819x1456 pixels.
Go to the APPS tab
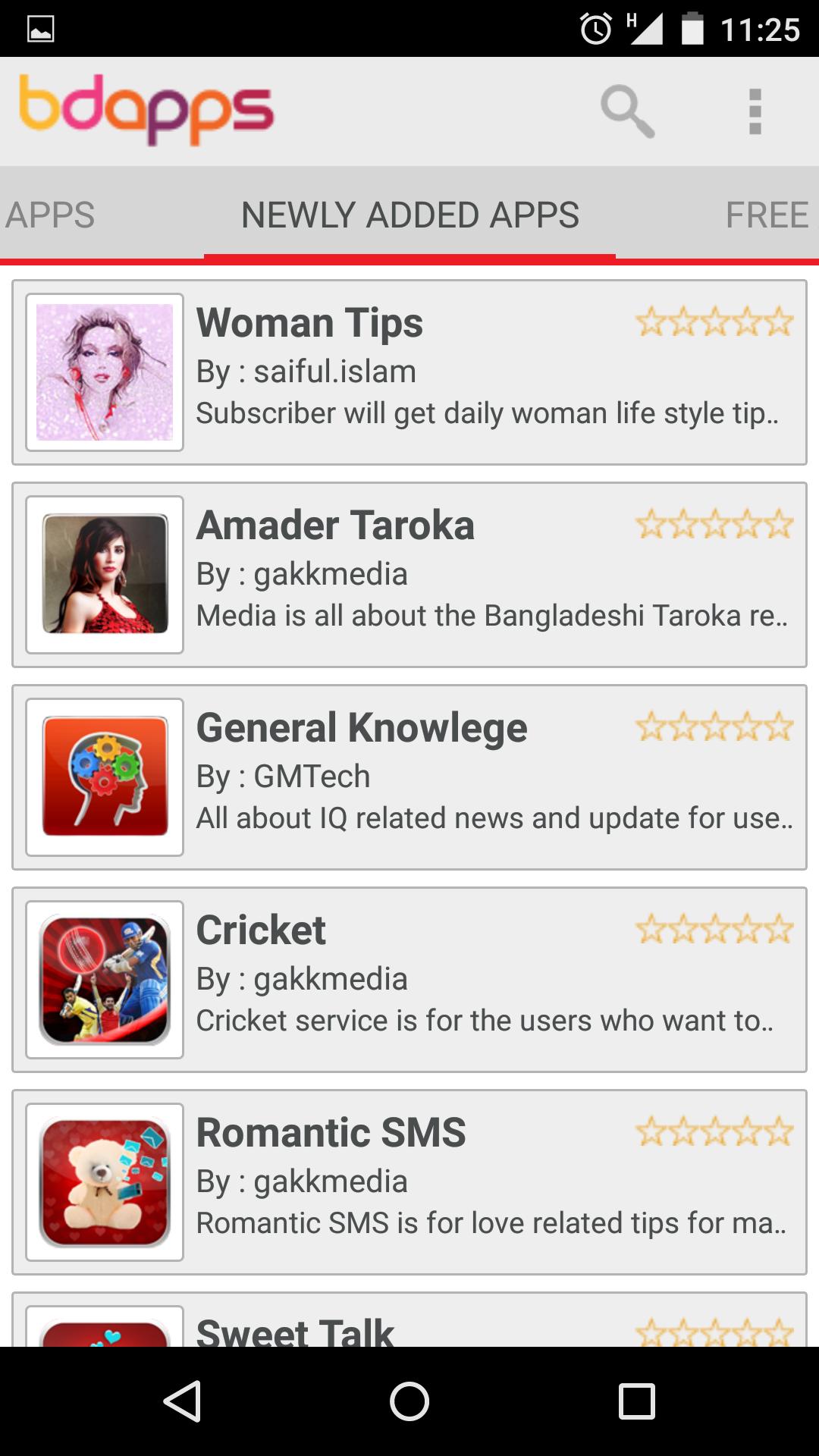click(50, 215)
